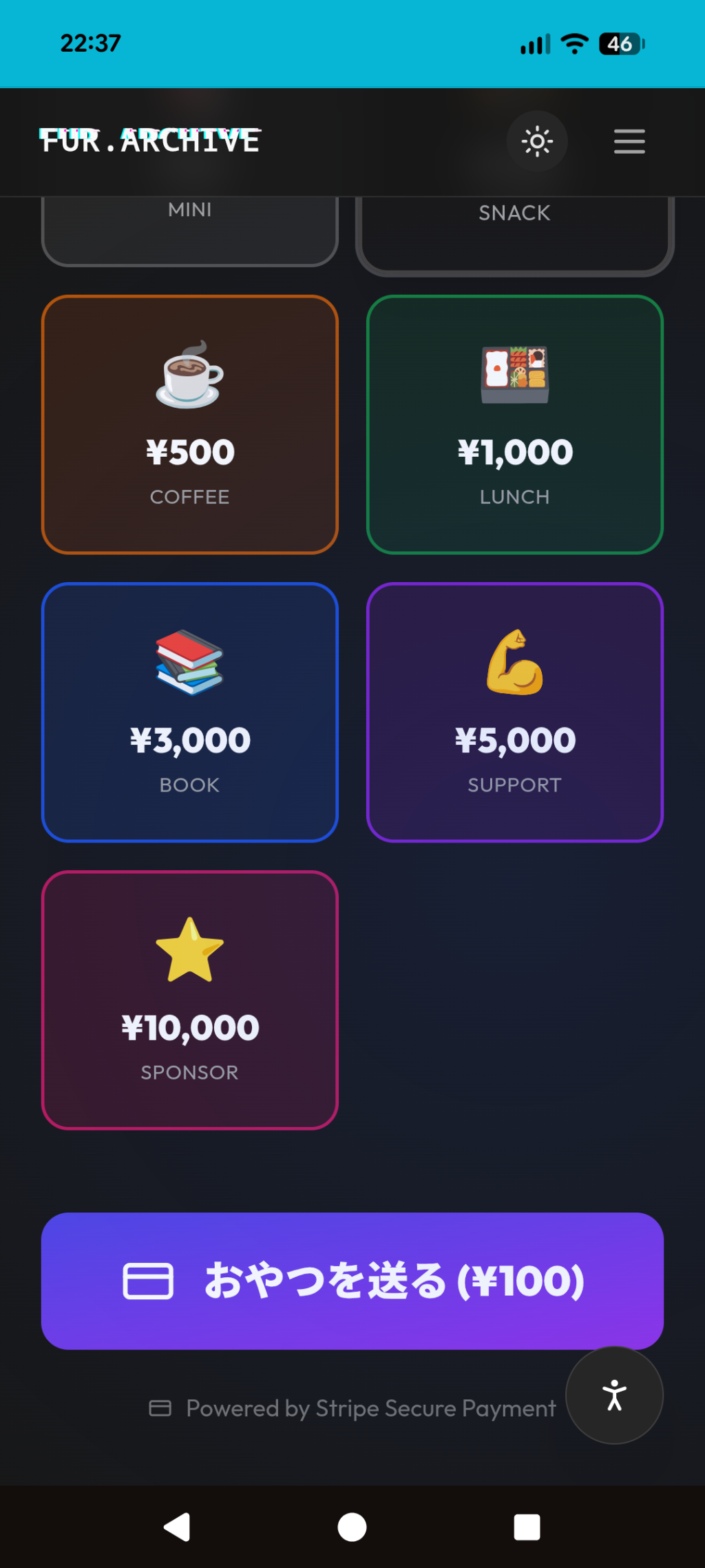
Task: Go back using the system back button
Action: coord(177,1527)
